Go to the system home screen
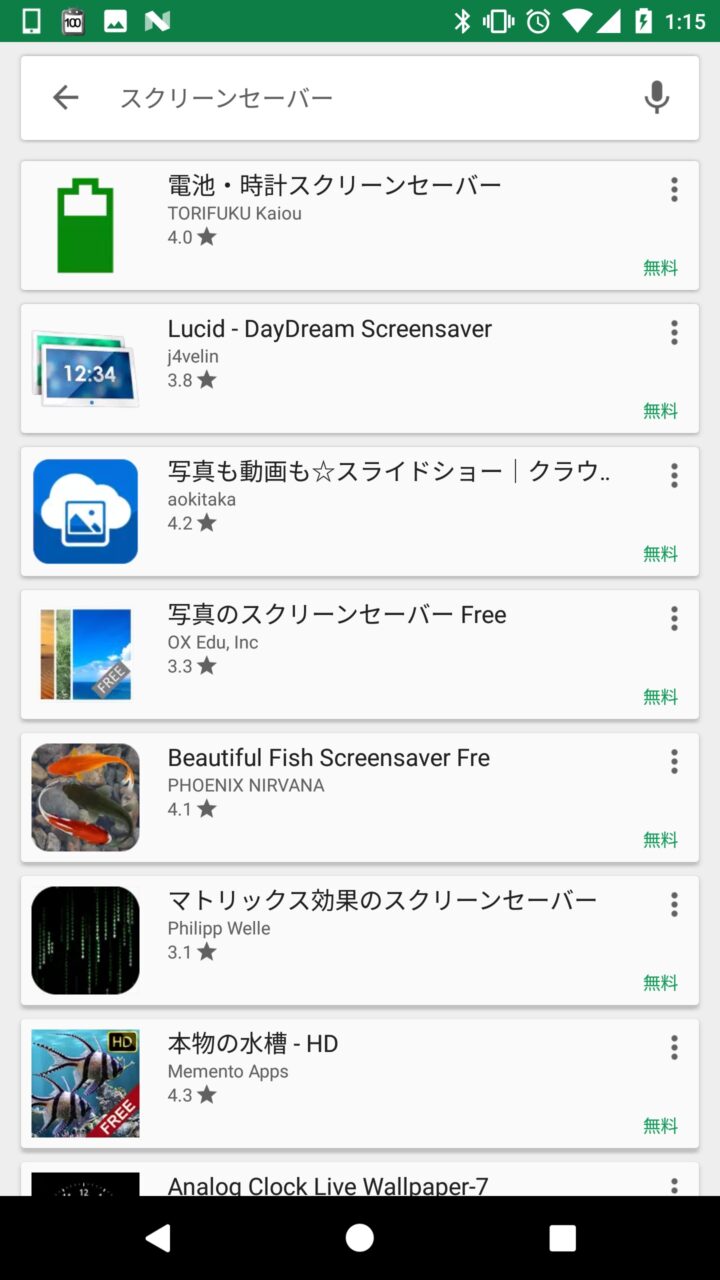The image size is (720, 1280). [360, 1238]
